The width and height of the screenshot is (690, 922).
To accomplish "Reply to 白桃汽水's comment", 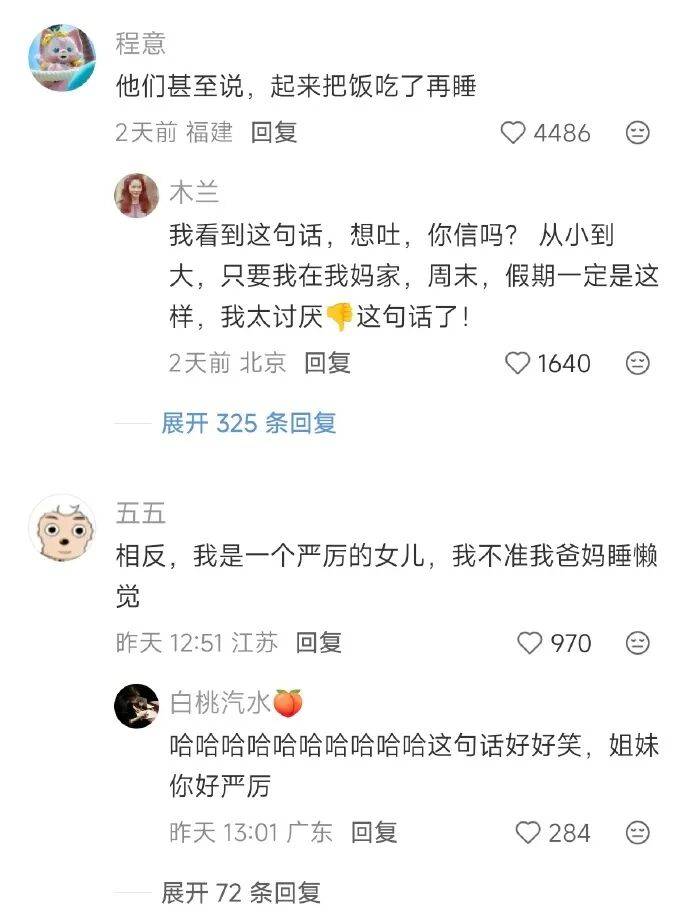I will (x=374, y=833).
